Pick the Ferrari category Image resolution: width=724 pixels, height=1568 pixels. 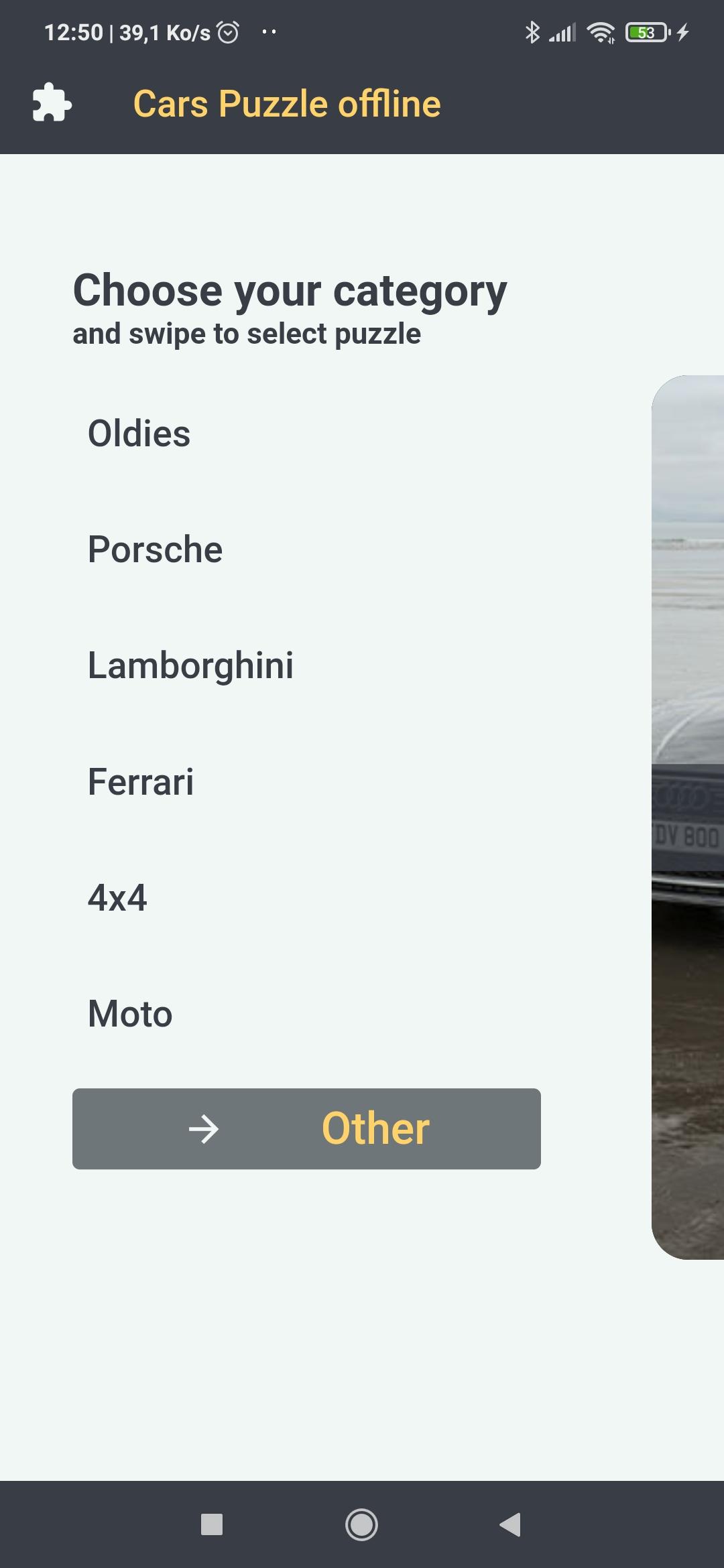tap(141, 782)
